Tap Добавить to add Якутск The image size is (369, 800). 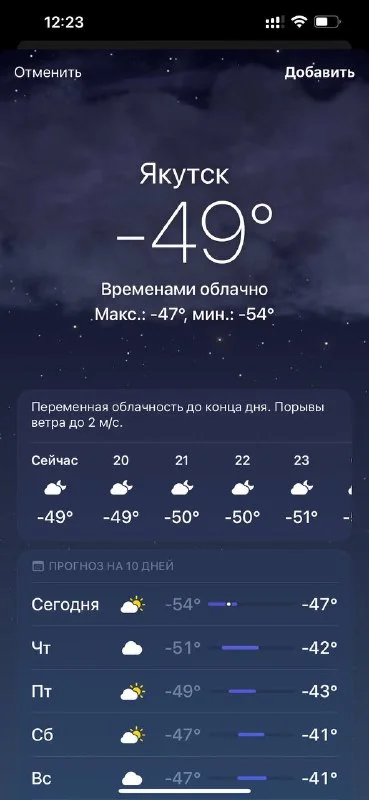coord(319,72)
